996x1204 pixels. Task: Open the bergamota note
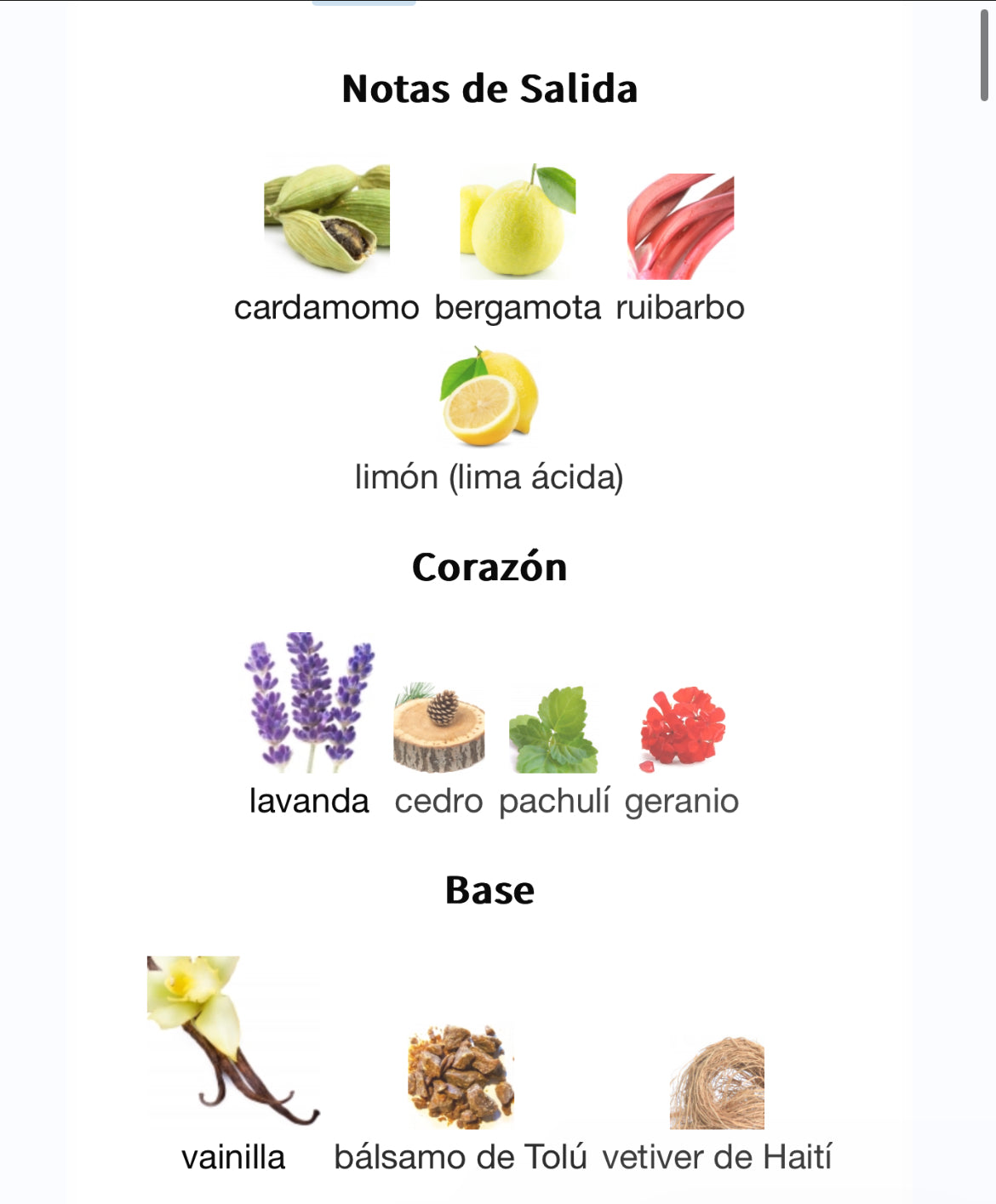518,223
